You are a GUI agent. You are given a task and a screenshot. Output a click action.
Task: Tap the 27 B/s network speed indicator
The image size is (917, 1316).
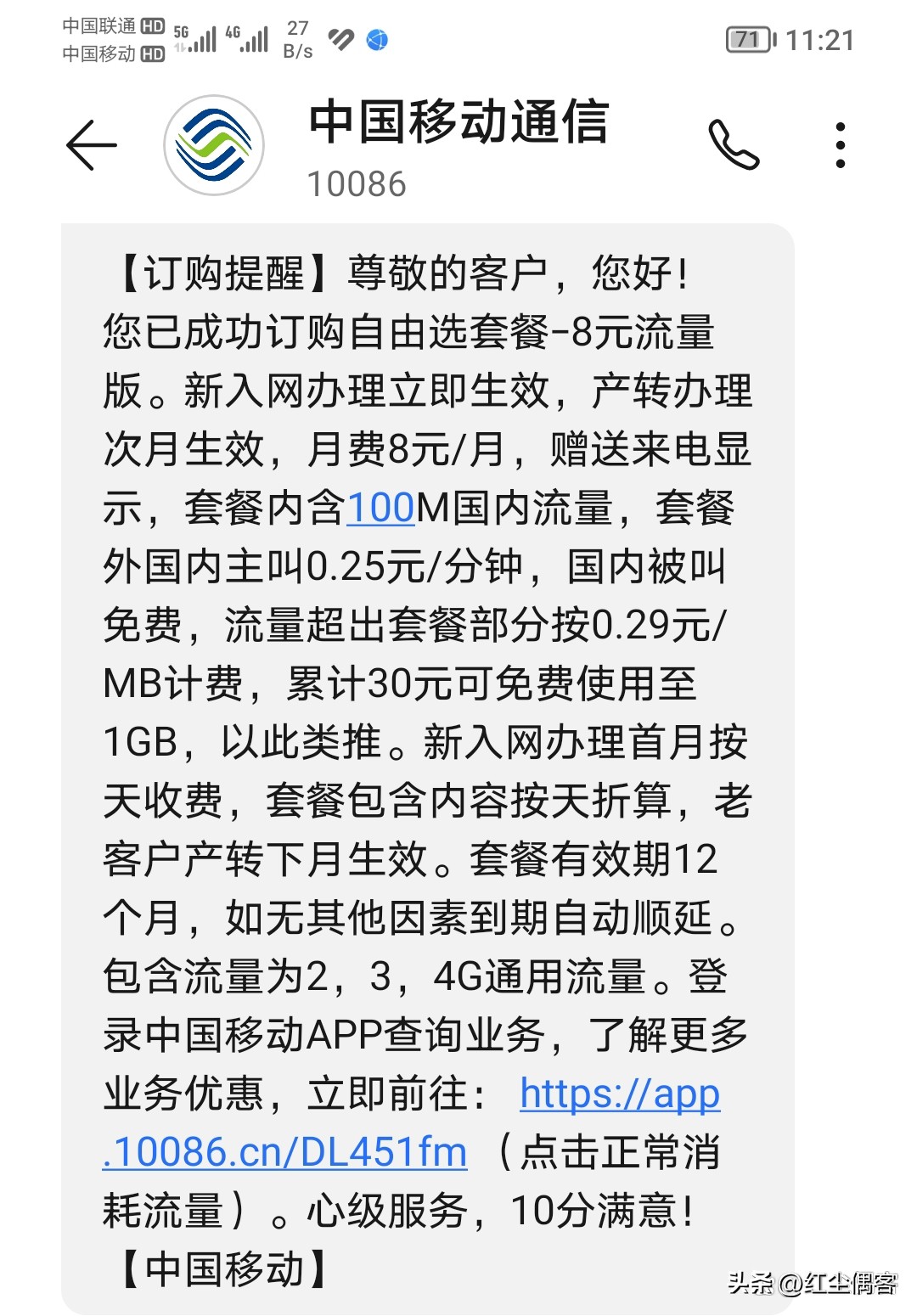coord(298,37)
